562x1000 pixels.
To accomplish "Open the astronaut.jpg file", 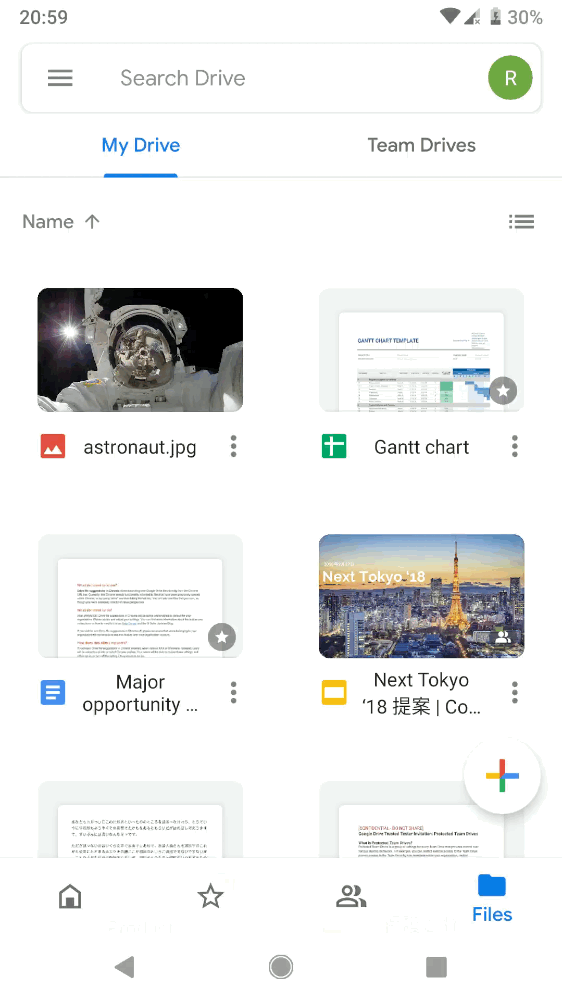I will [x=140, y=350].
